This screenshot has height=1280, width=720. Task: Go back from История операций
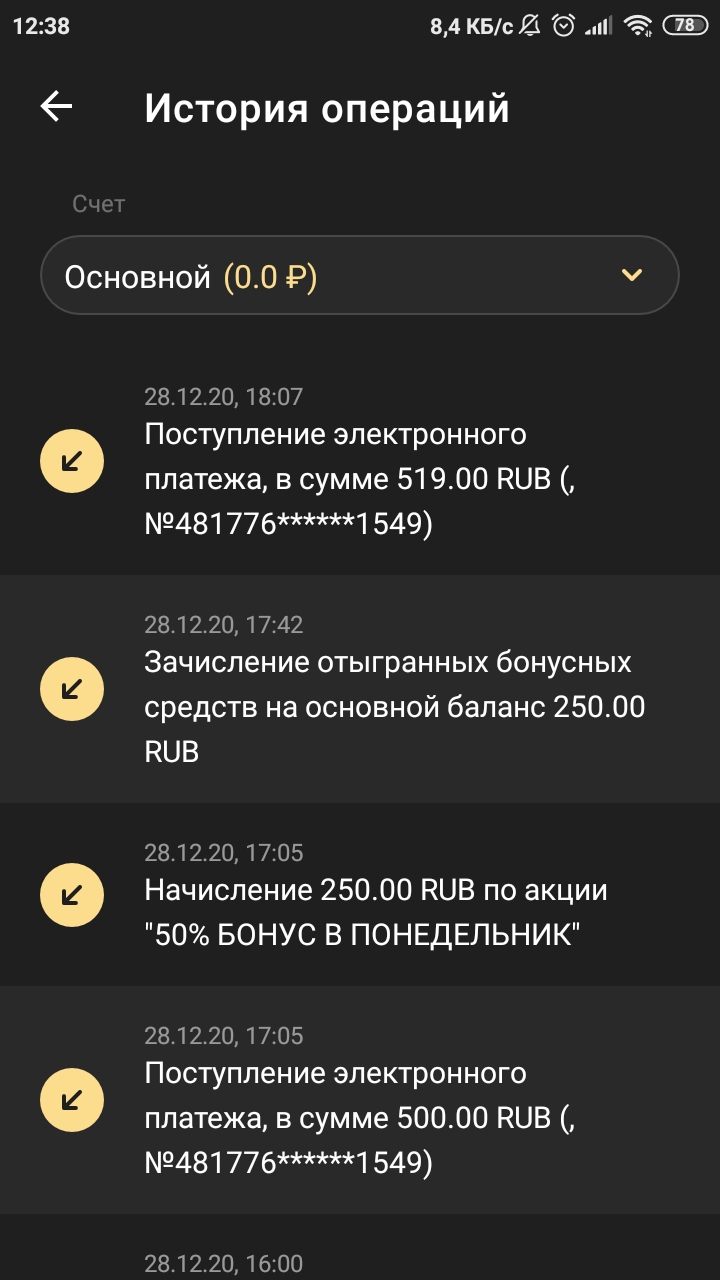pos(57,107)
